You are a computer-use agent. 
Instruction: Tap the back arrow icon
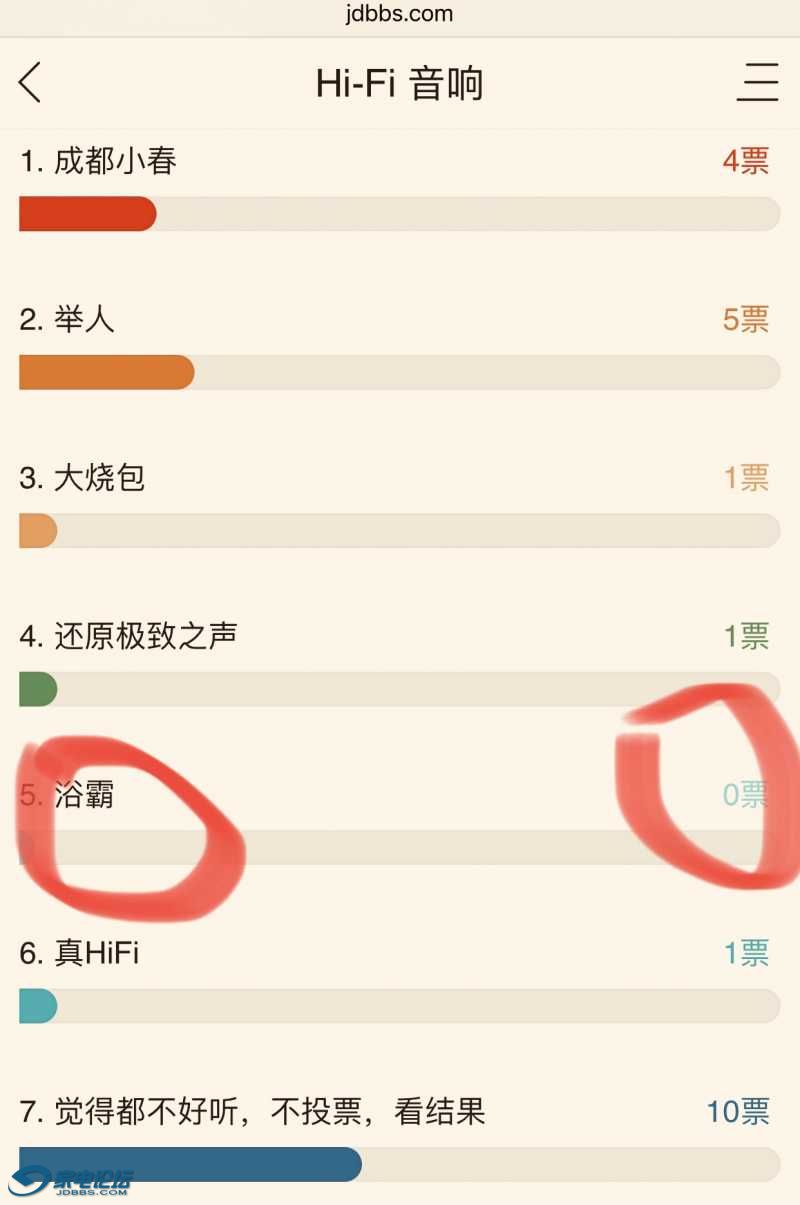click(x=29, y=84)
